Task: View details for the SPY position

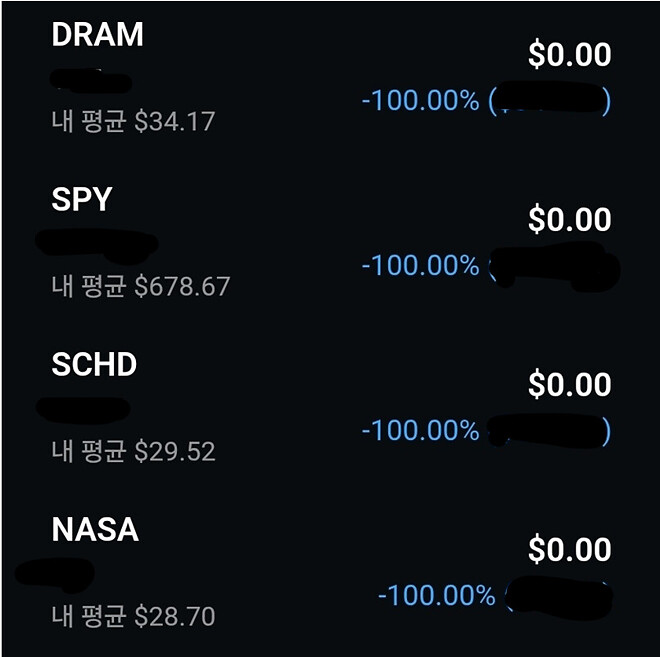Action: point(82,200)
